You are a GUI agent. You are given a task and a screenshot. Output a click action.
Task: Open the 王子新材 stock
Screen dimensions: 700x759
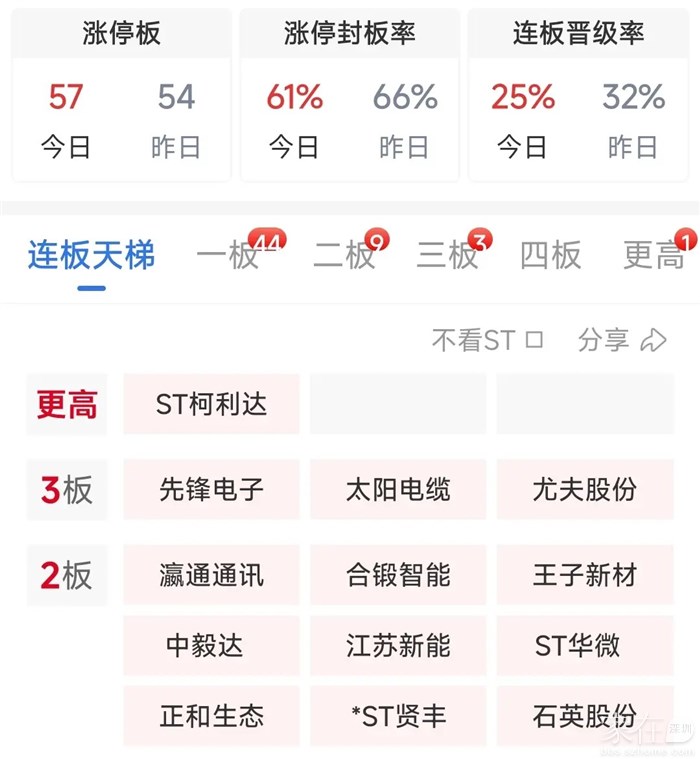tap(585, 575)
